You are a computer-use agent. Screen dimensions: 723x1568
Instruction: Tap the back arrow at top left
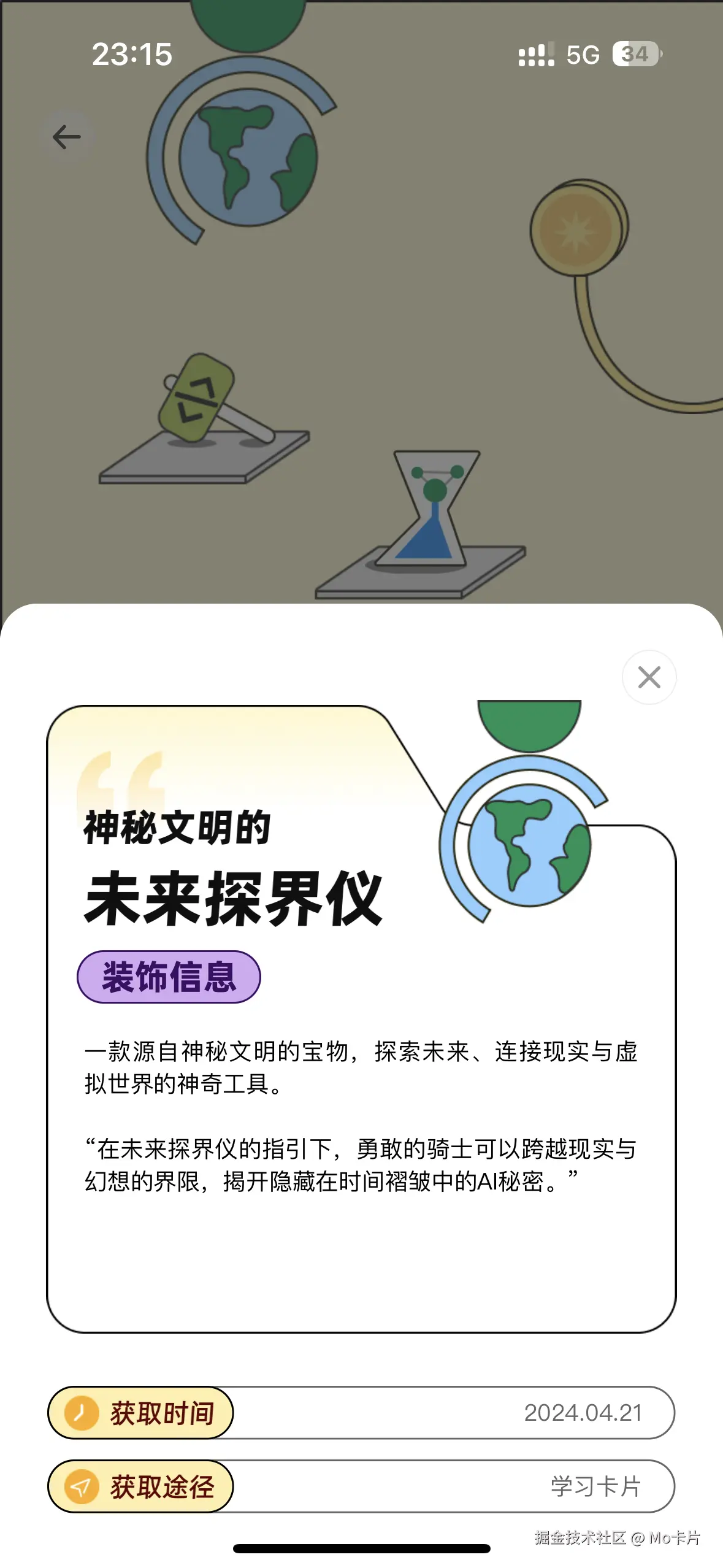[67, 136]
